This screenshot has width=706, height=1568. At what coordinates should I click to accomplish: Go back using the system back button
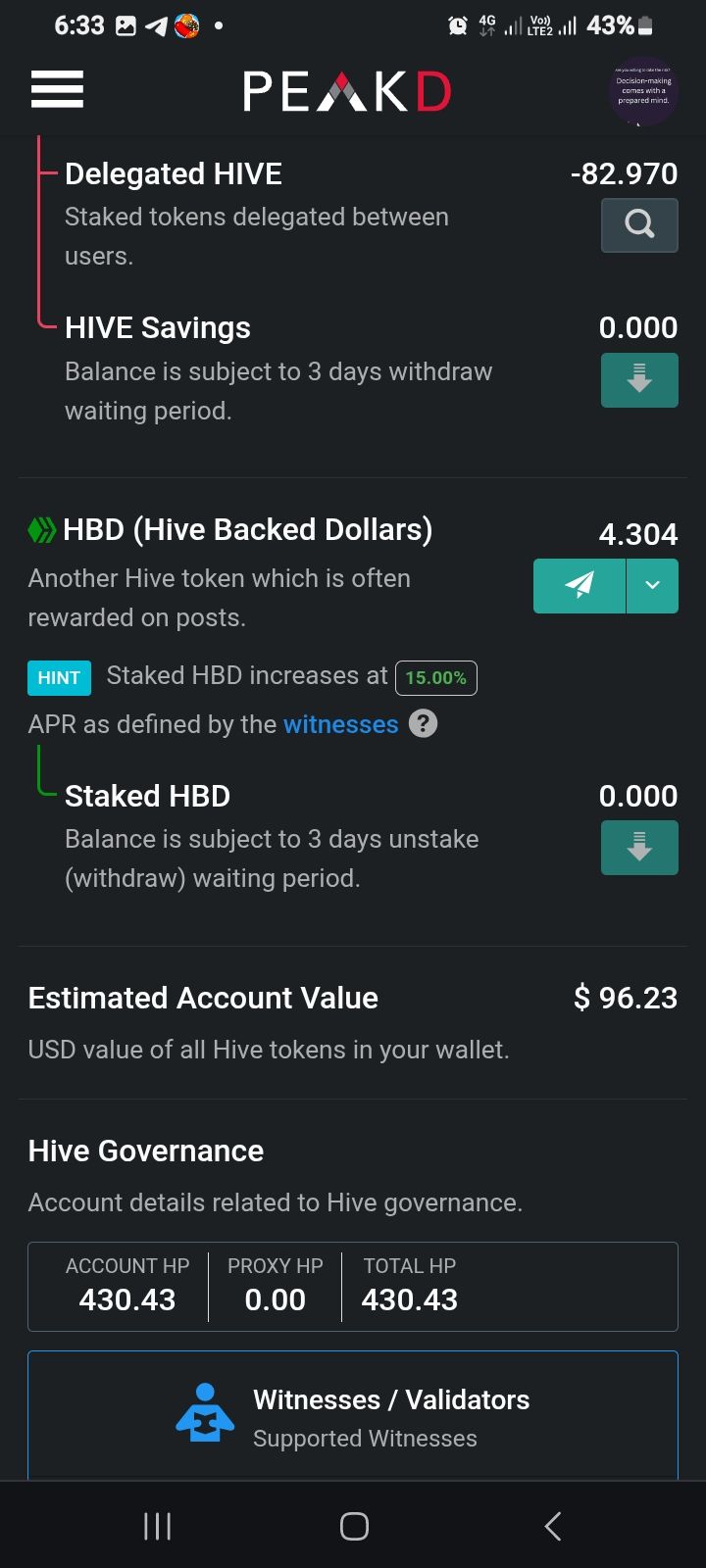552,1525
